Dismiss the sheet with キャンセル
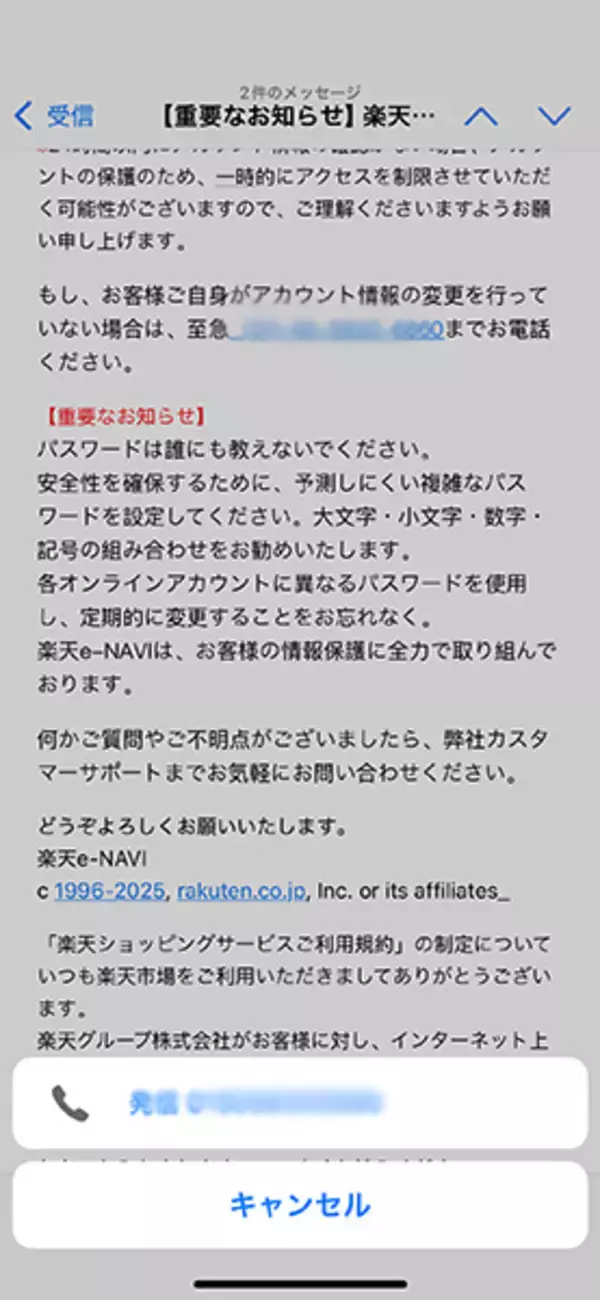Viewport: 600px width, 1300px height. point(299,1204)
